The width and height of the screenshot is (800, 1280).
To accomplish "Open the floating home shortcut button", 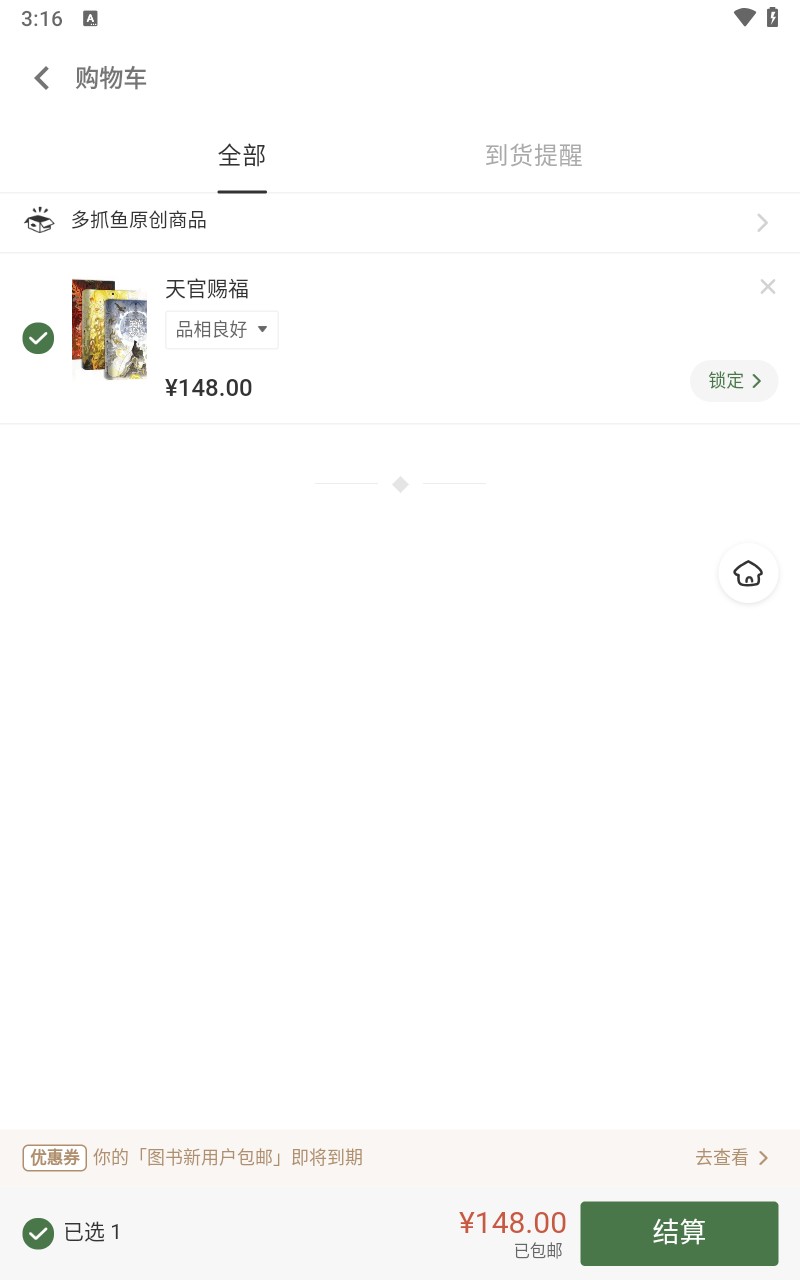I will [748, 573].
